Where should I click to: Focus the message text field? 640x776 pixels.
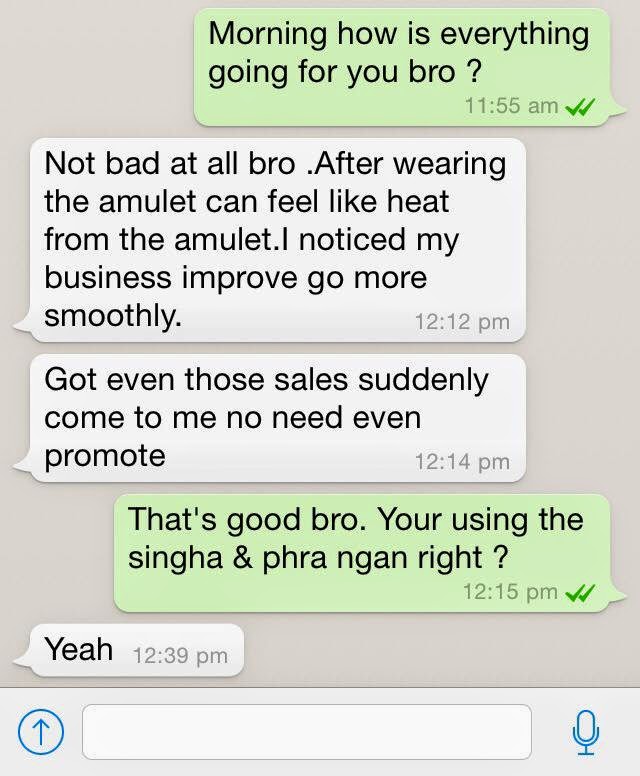click(306, 731)
